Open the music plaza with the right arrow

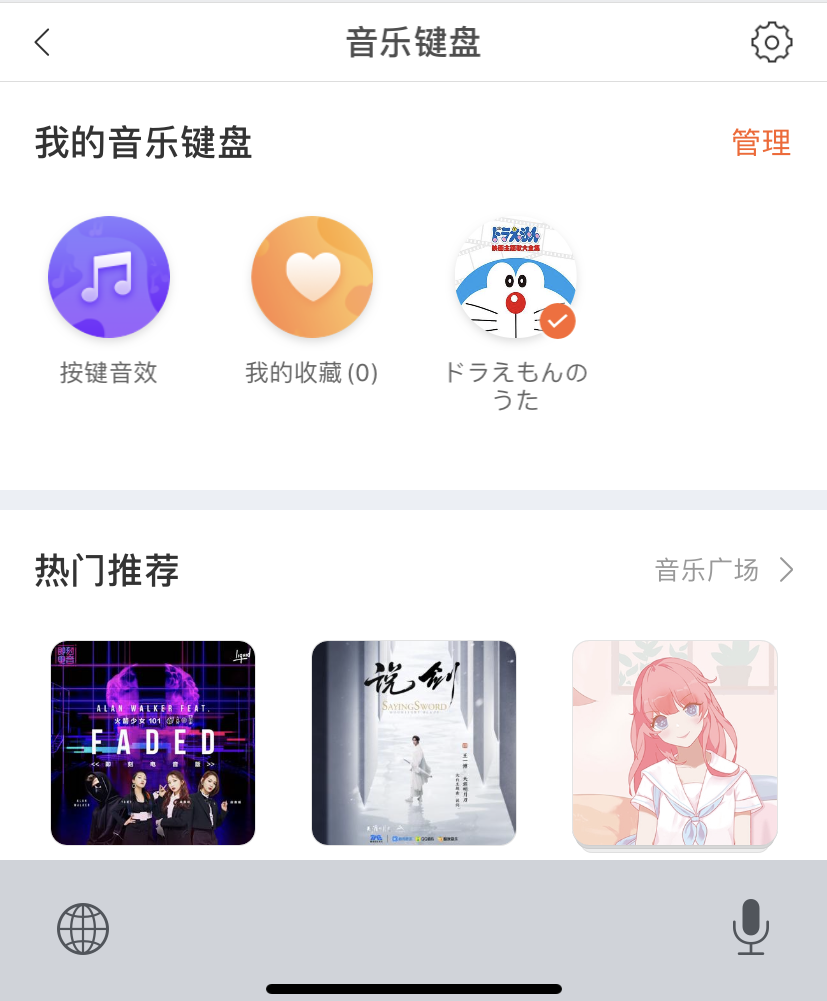(789, 570)
